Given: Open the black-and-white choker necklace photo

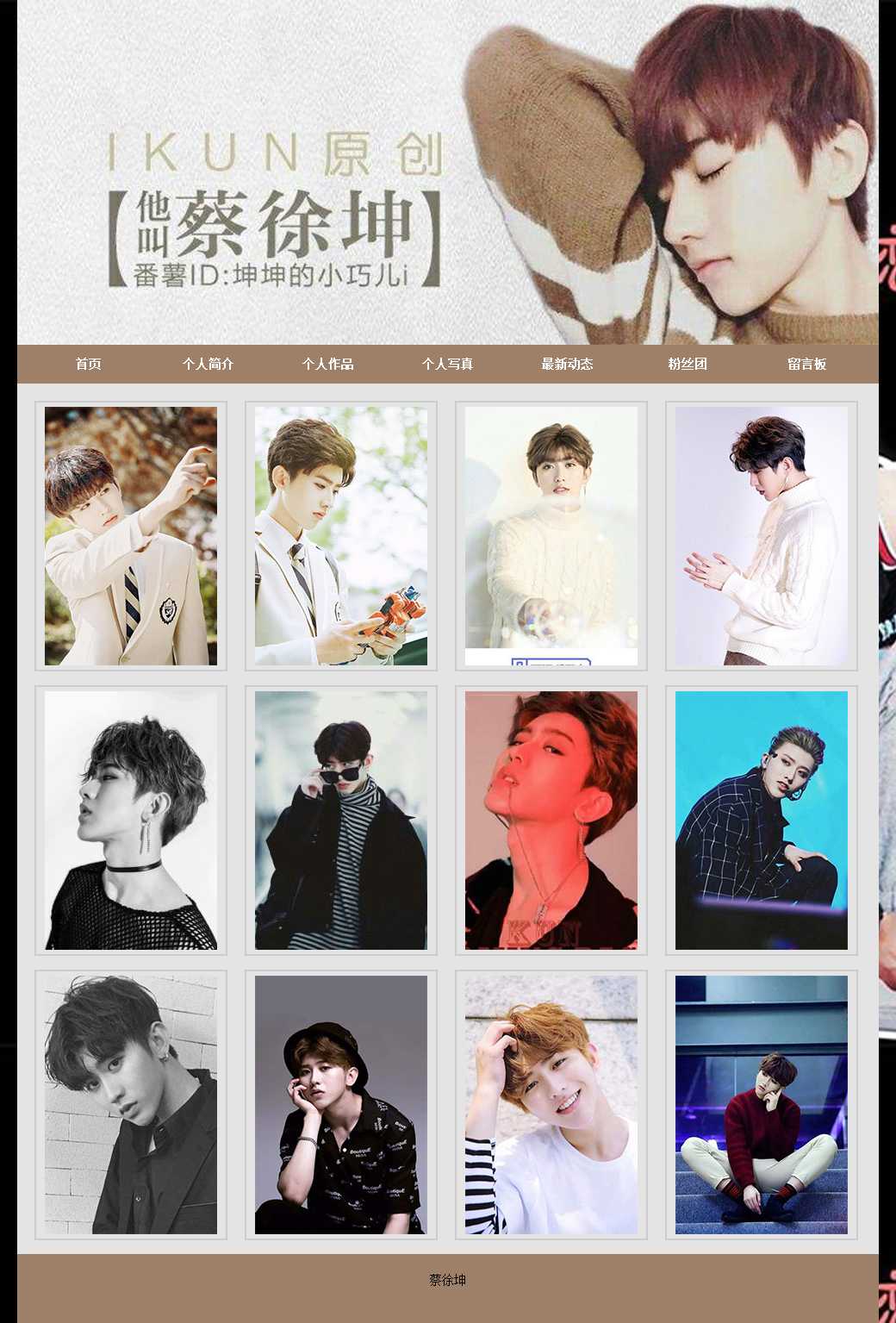Looking at the screenshot, I should 131,820.
